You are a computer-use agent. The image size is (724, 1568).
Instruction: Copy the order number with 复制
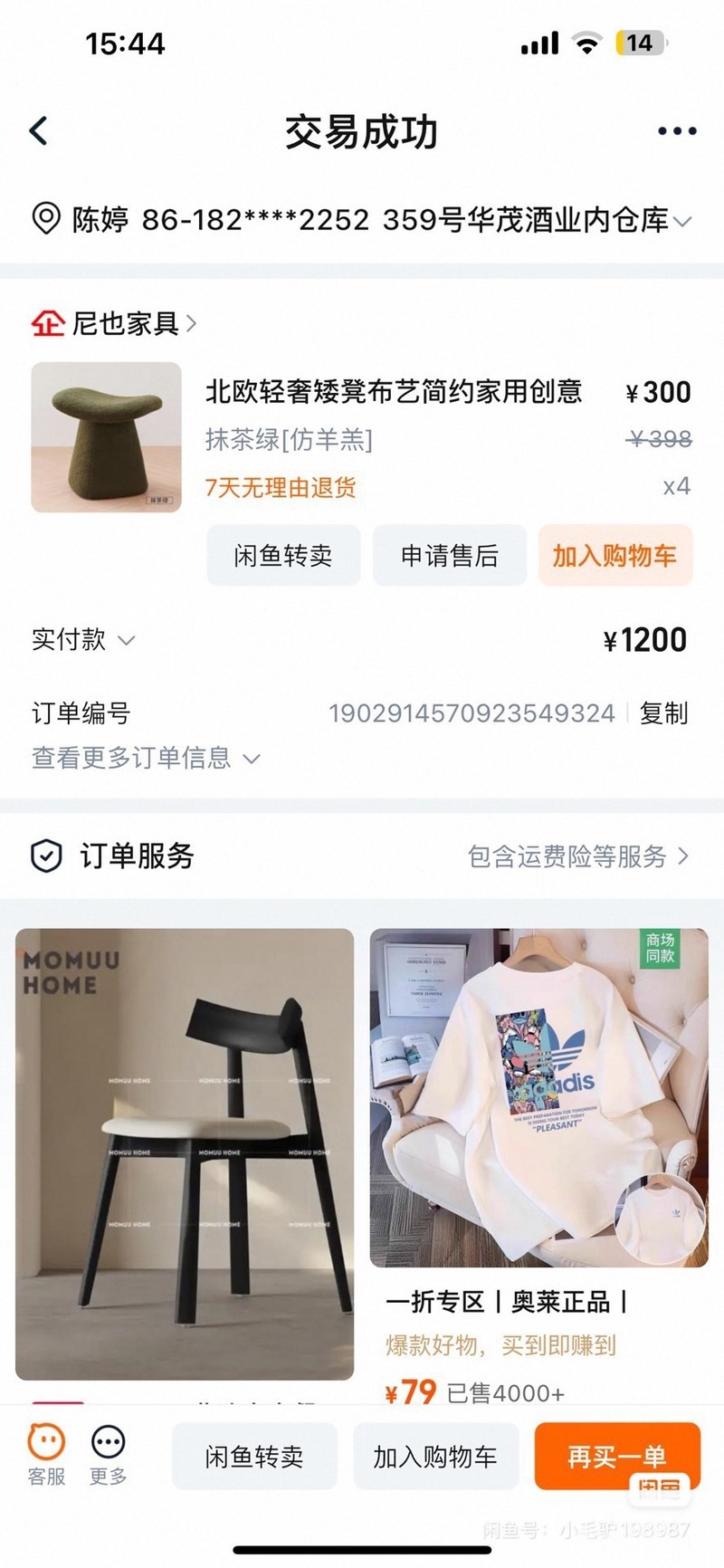tap(664, 713)
